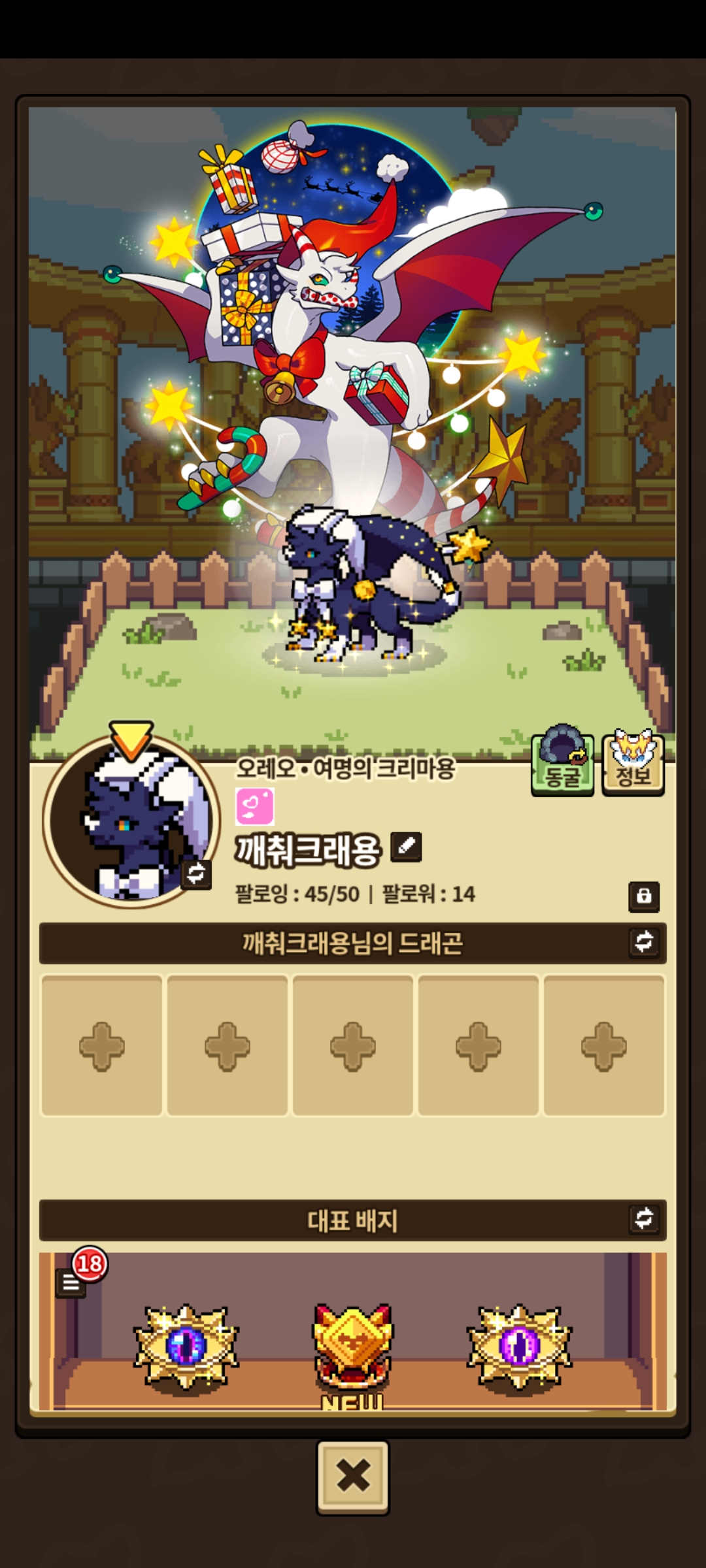The image size is (706, 1568).
Task: Close the profile window
Action: click(353, 1477)
